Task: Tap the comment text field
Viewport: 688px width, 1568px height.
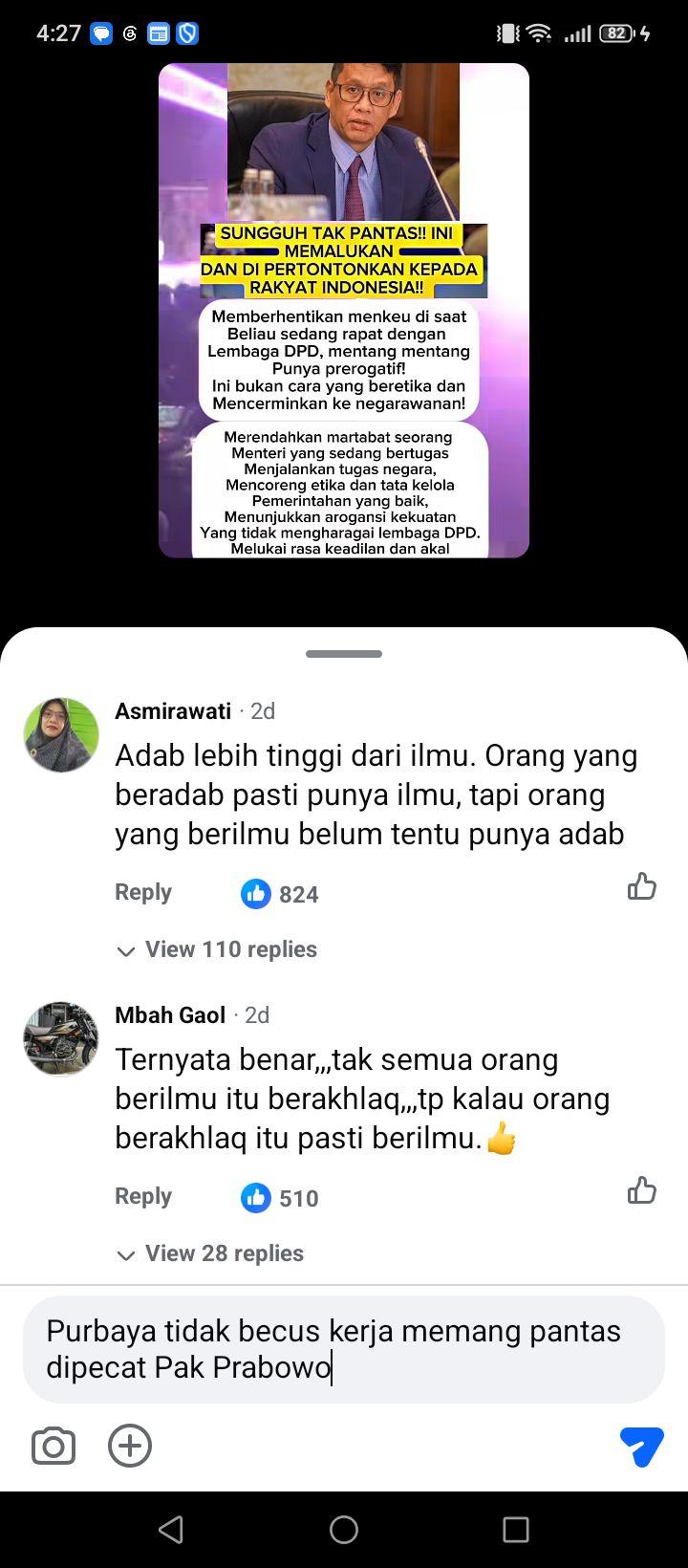Action: coord(344,1349)
